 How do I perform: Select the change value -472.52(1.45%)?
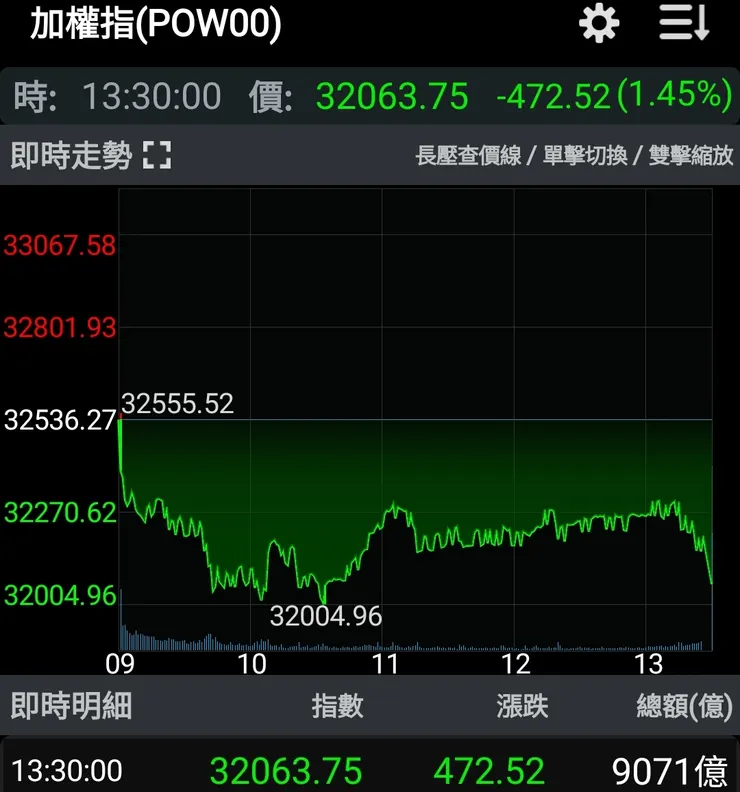coord(609,95)
